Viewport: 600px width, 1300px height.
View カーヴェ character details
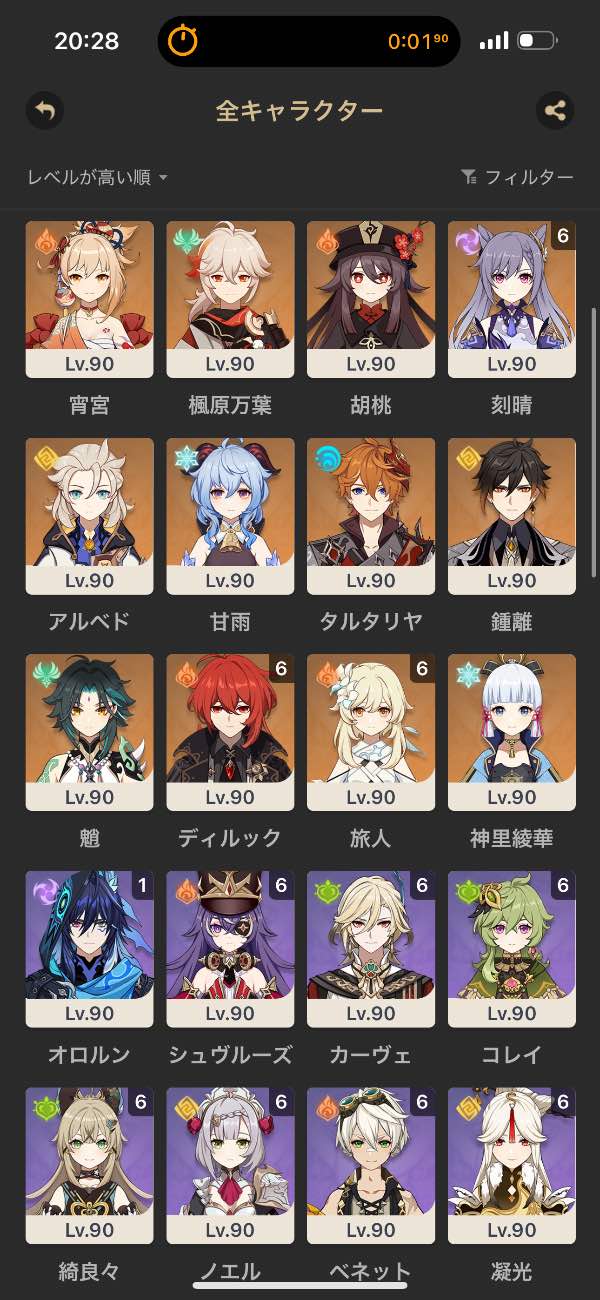point(371,949)
